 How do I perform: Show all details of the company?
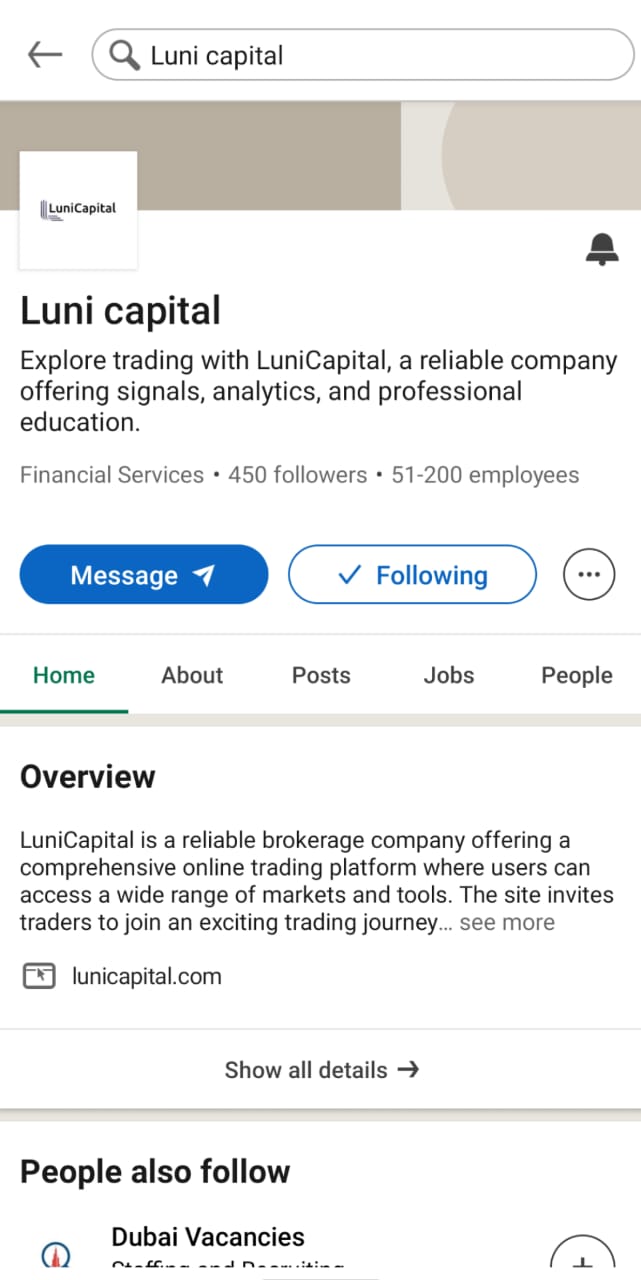click(320, 1070)
